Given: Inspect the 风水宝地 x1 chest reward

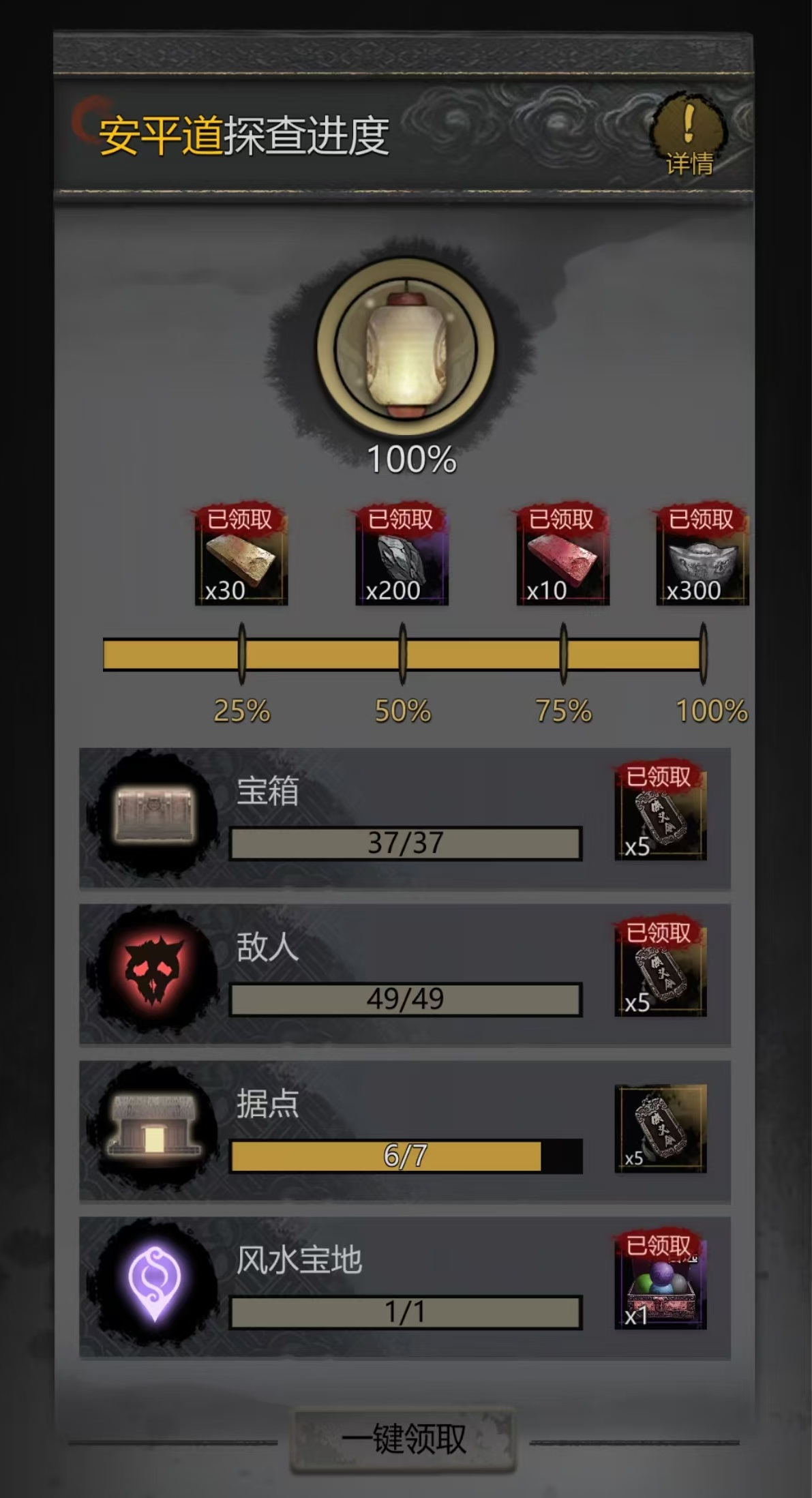Looking at the screenshot, I should coord(660,1285).
